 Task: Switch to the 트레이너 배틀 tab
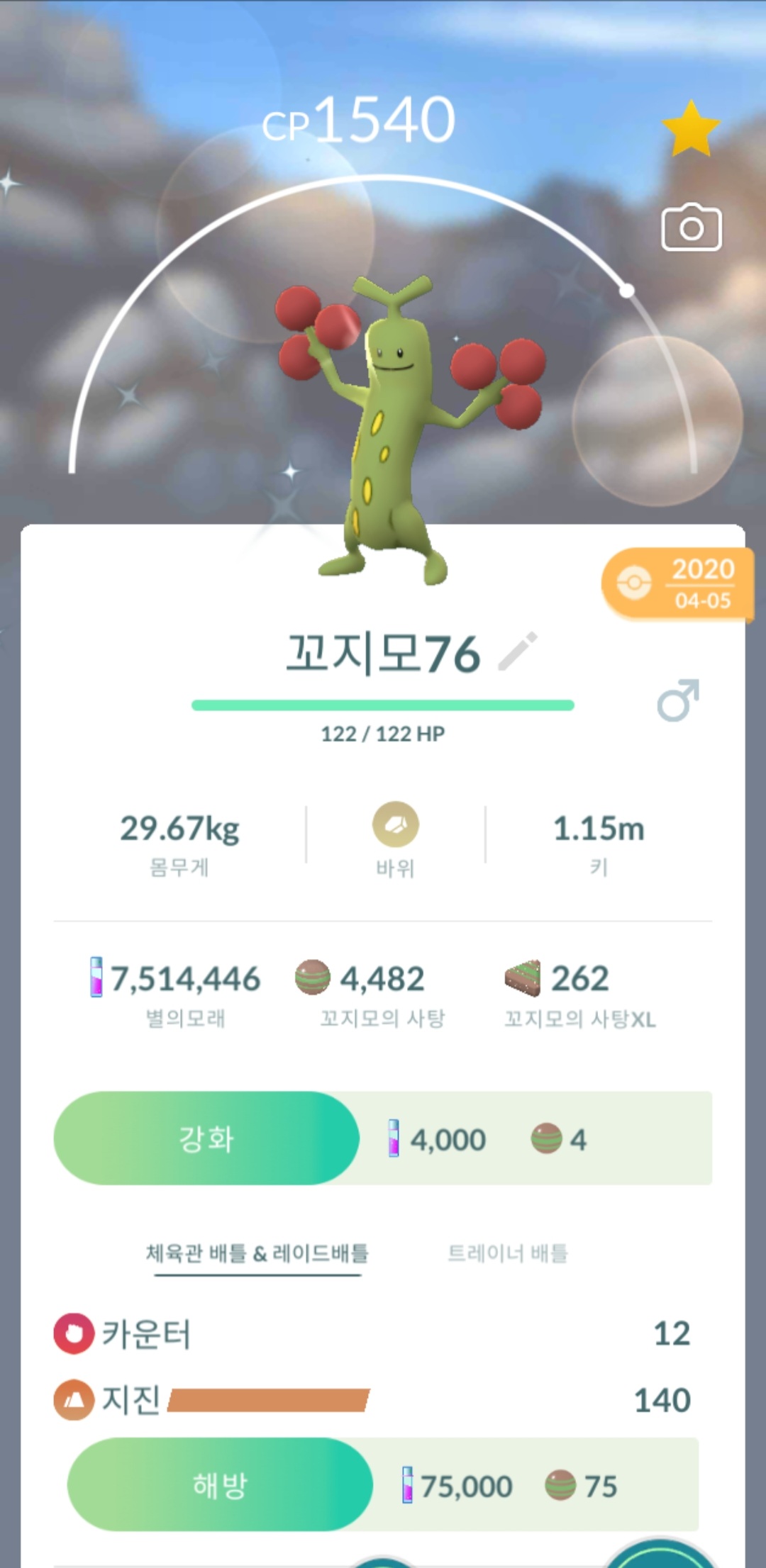coord(508,1253)
